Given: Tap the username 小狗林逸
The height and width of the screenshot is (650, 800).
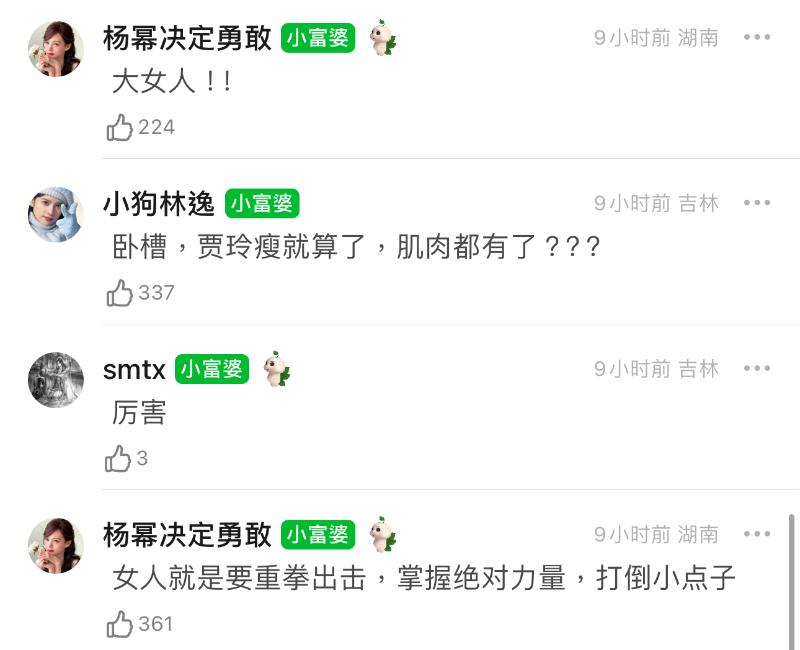Looking at the screenshot, I should [x=159, y=204].
